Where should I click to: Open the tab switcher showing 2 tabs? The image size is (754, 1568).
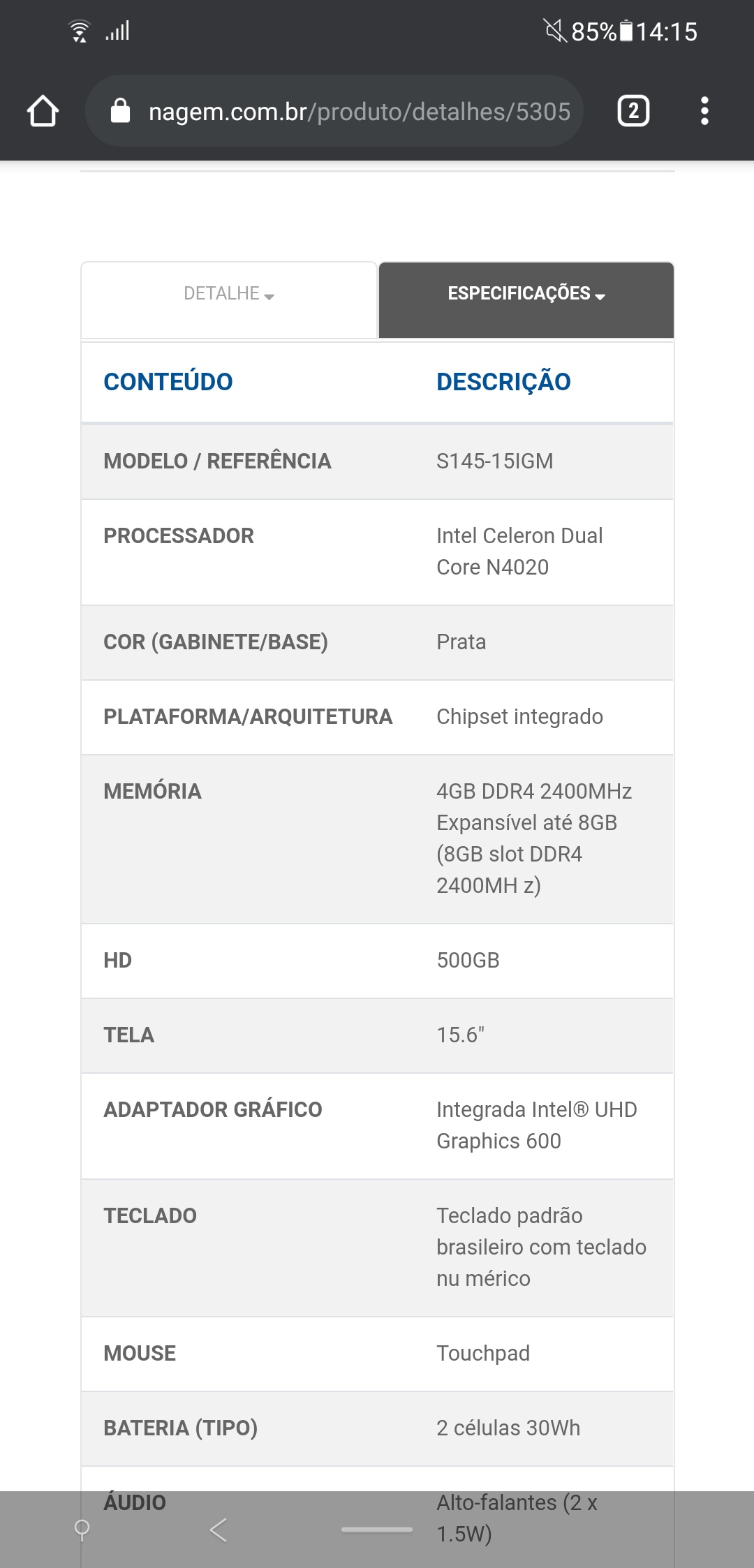633,111
